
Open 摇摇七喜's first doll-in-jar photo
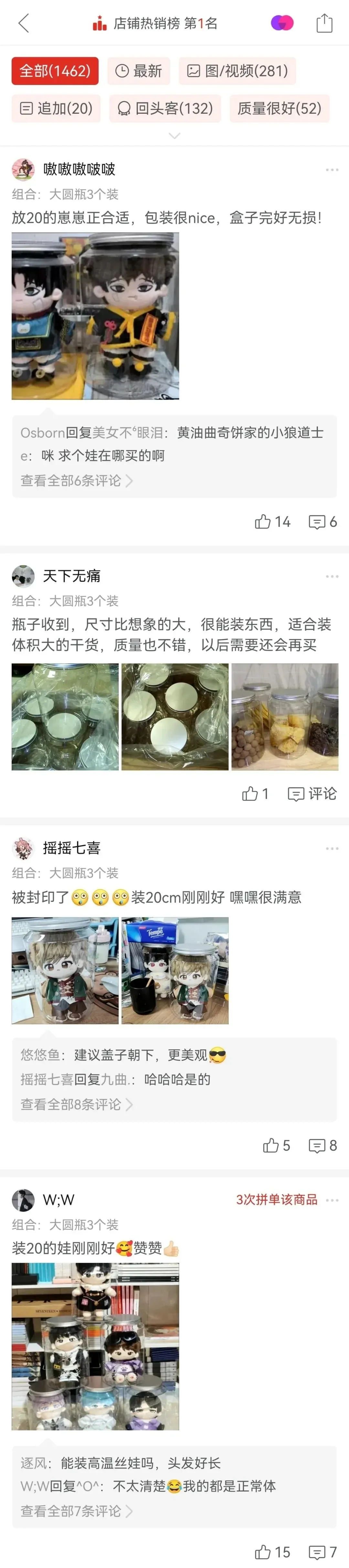click(65, 970)
